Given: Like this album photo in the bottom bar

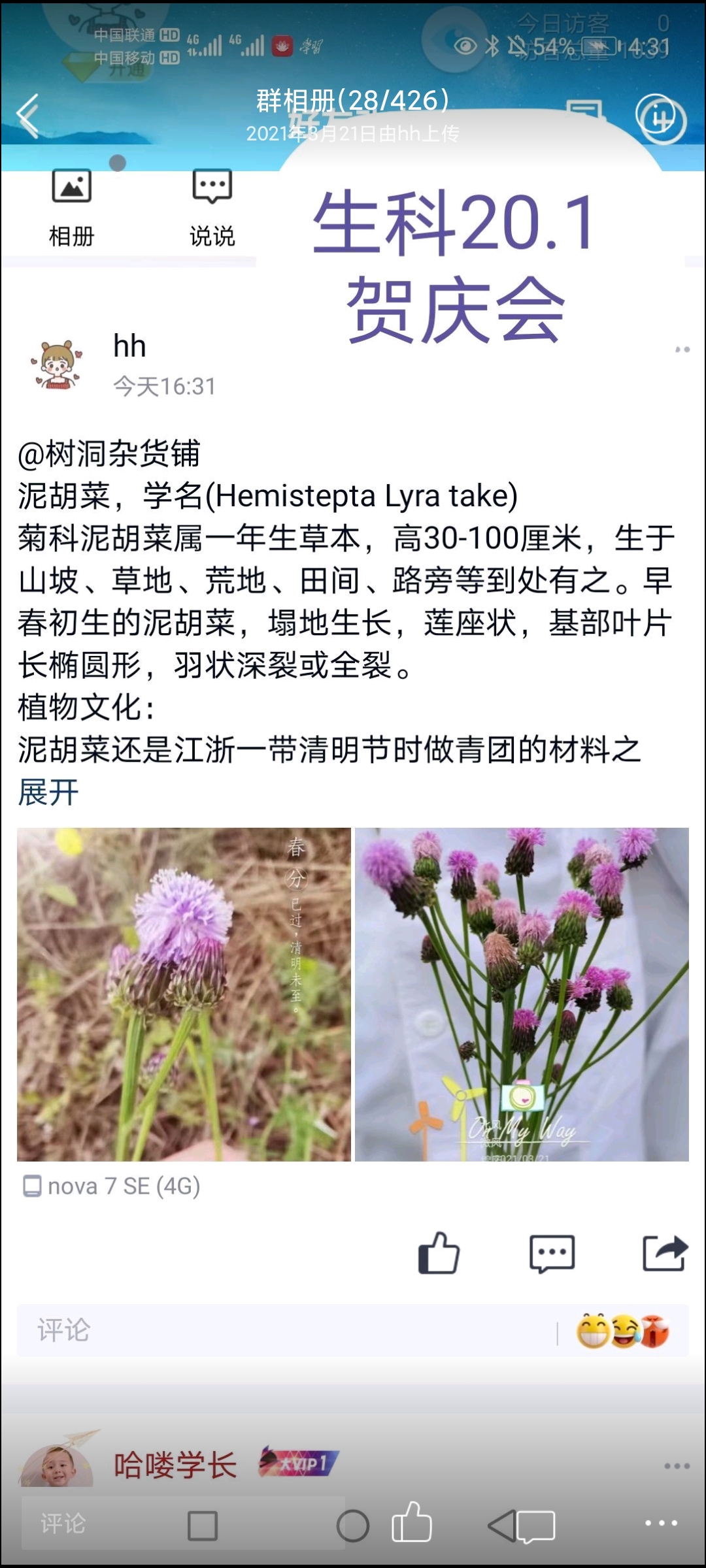Looking at the screenshot, I should point(412,1522).
